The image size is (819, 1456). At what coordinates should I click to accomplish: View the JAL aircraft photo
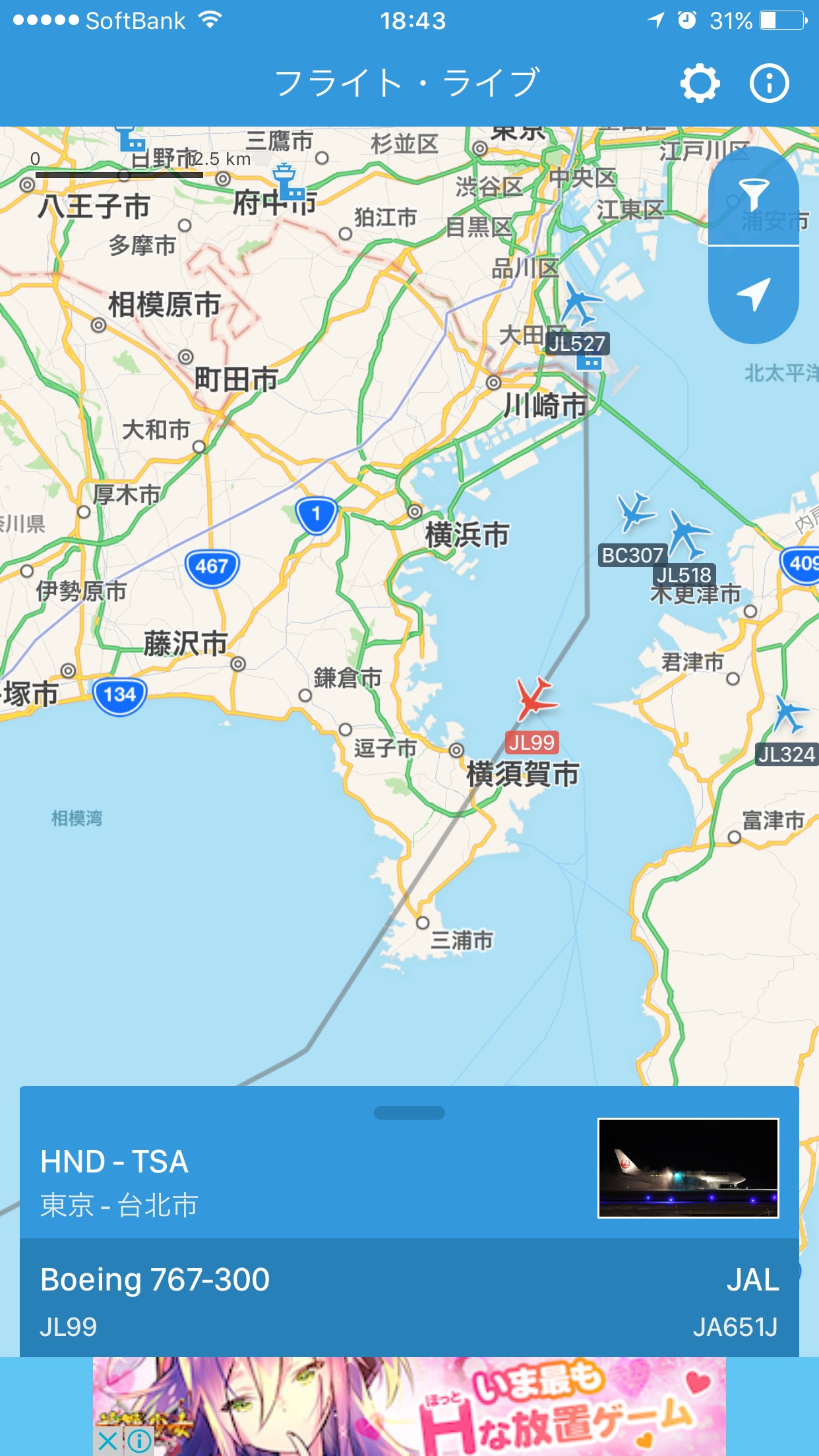pos(688,1168)
